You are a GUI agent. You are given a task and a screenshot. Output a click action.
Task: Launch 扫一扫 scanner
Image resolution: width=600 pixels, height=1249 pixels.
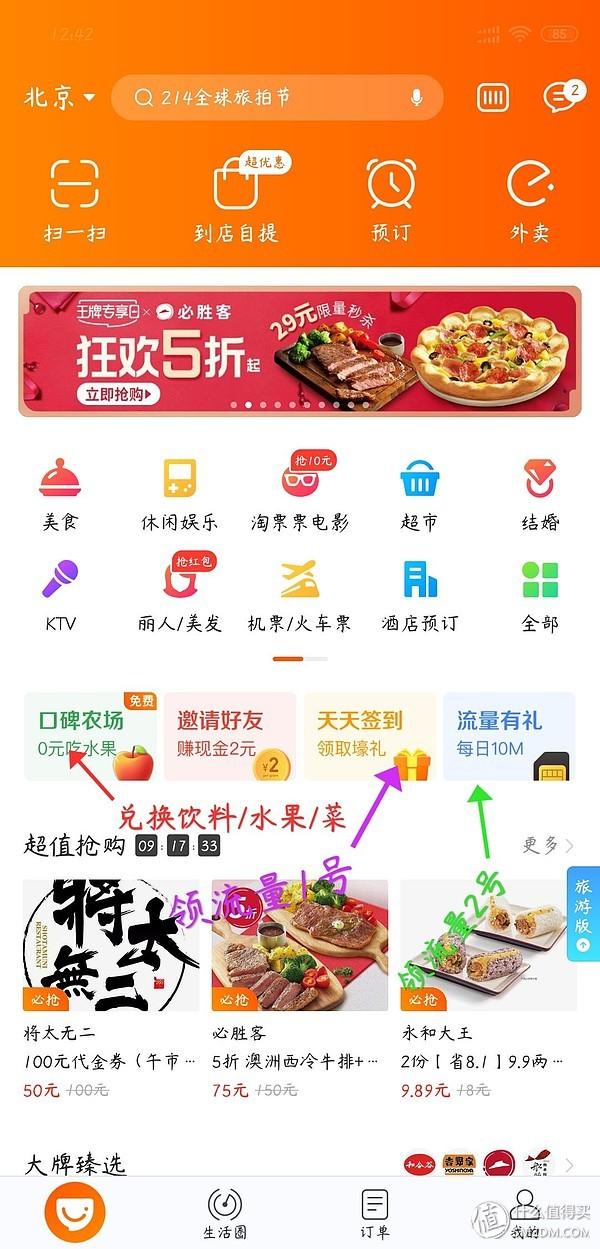click(x=75, y=200)
